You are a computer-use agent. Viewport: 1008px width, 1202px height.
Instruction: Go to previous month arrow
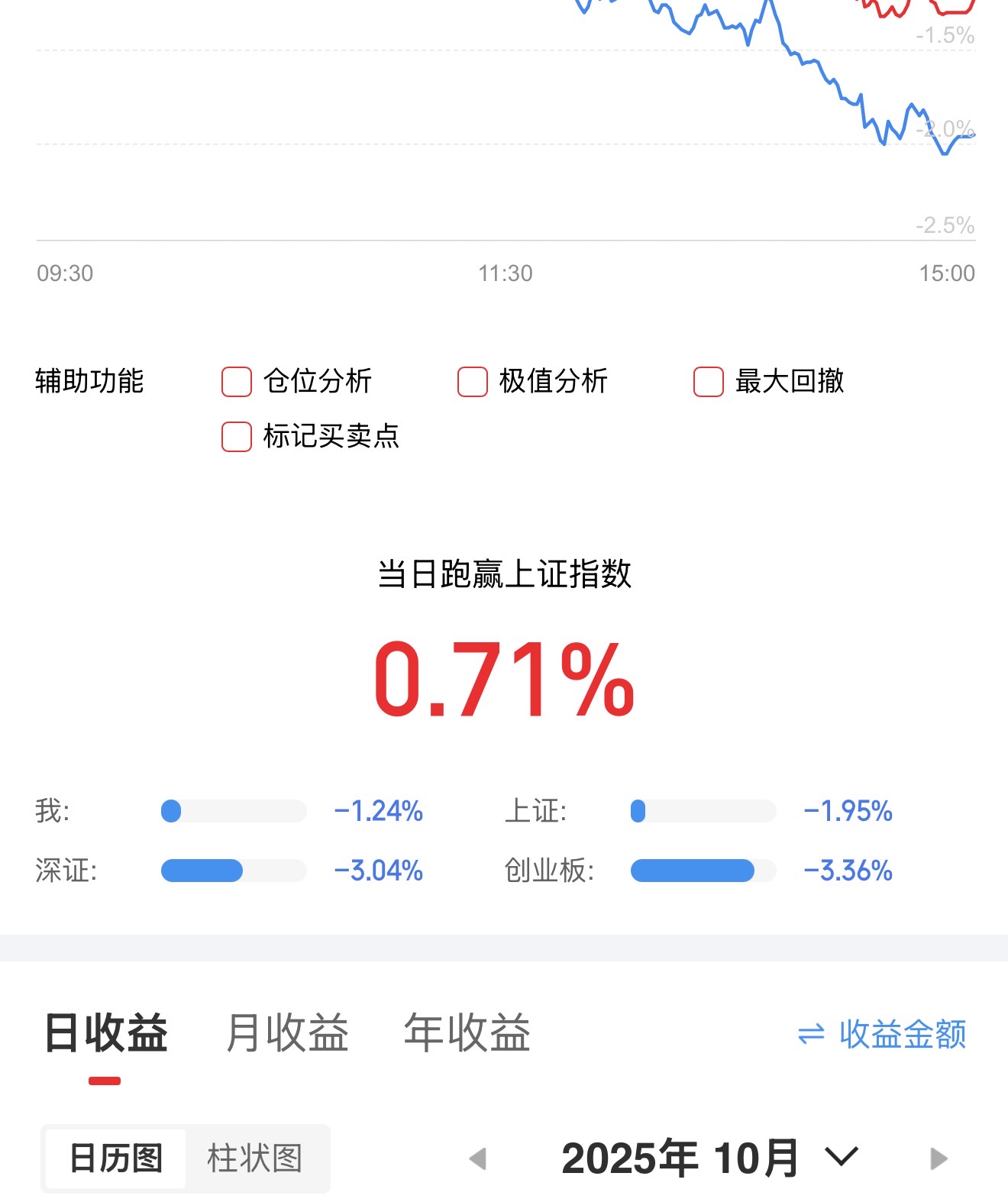coord(478,1158)
